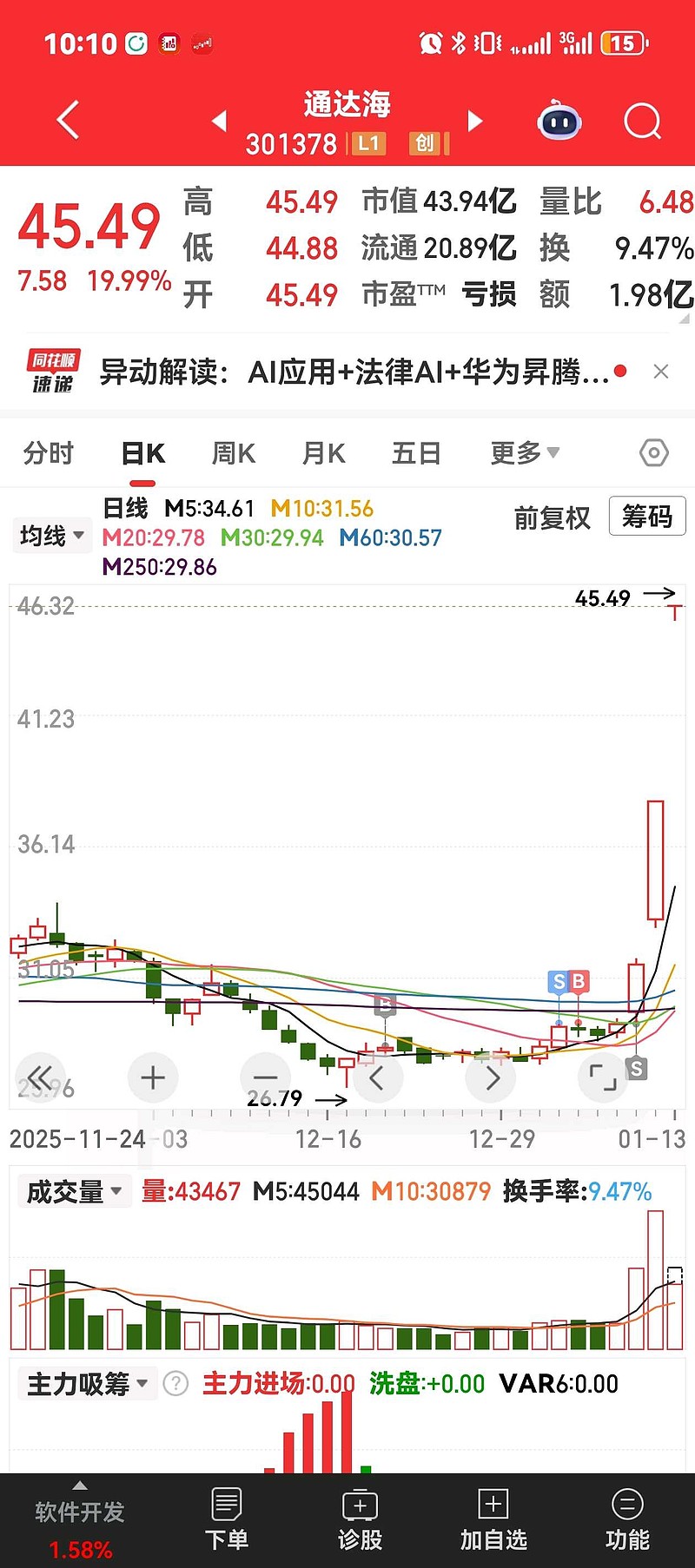Open the 异动解读 AI news link
695x1568 pixels.
[x=347, y=372]
